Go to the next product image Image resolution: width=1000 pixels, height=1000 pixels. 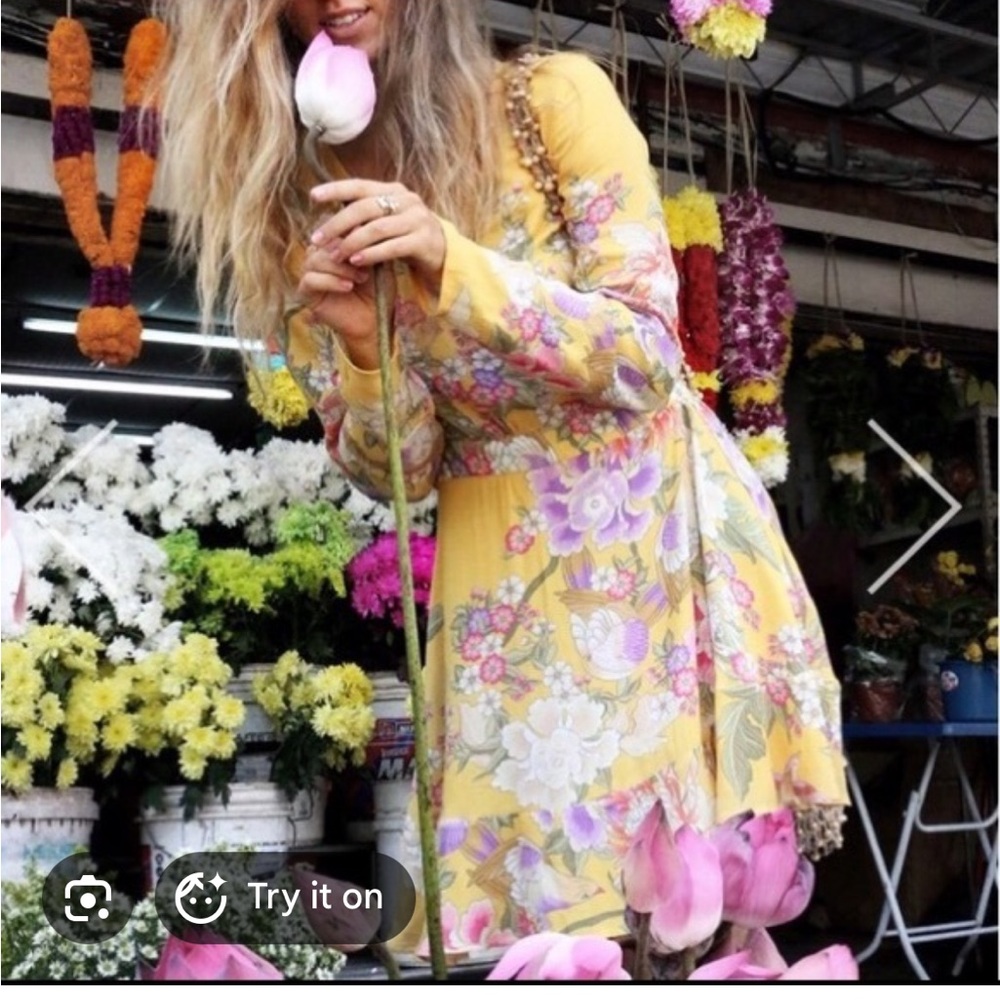[913, 506]
